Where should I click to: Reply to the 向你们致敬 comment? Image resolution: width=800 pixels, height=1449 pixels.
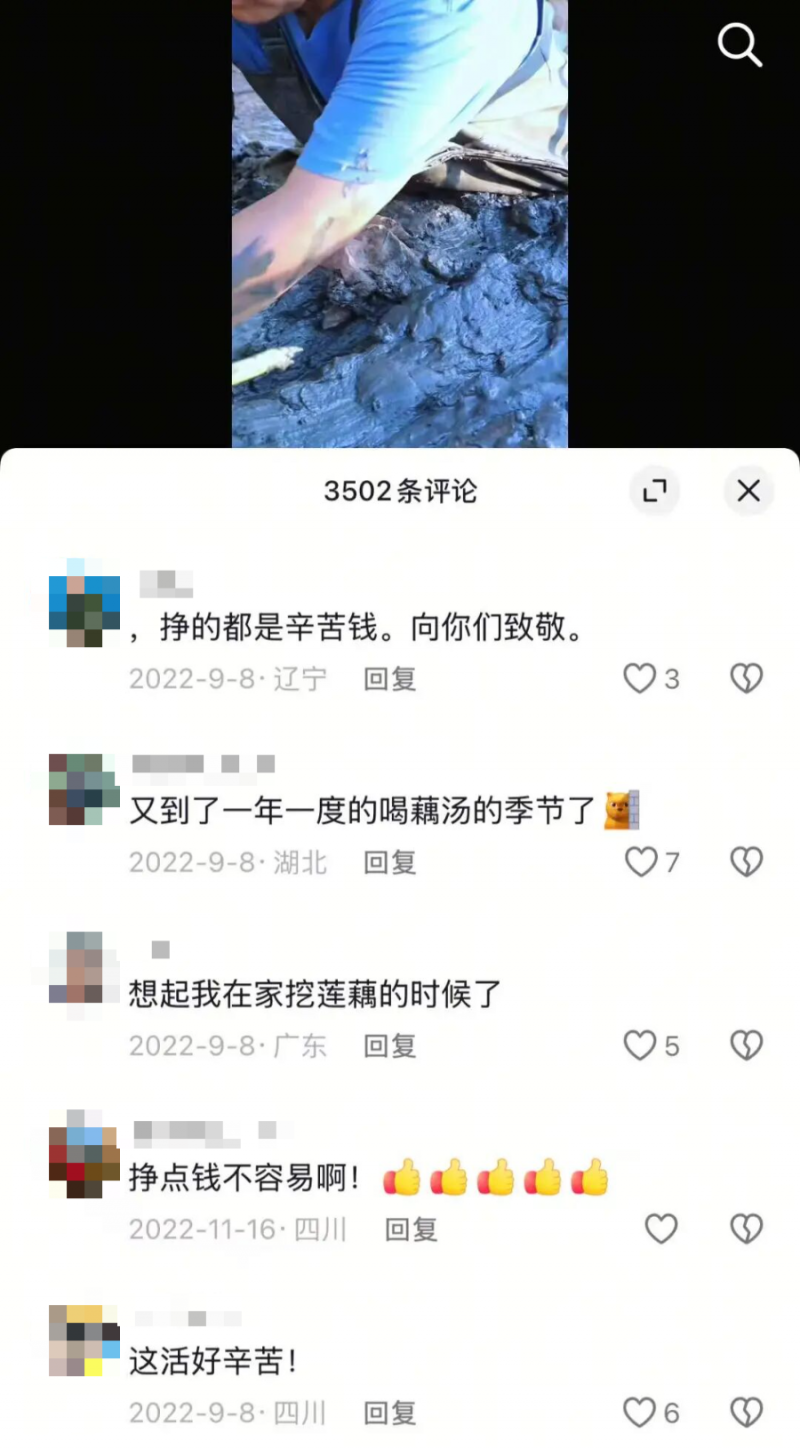click(389, 679)
